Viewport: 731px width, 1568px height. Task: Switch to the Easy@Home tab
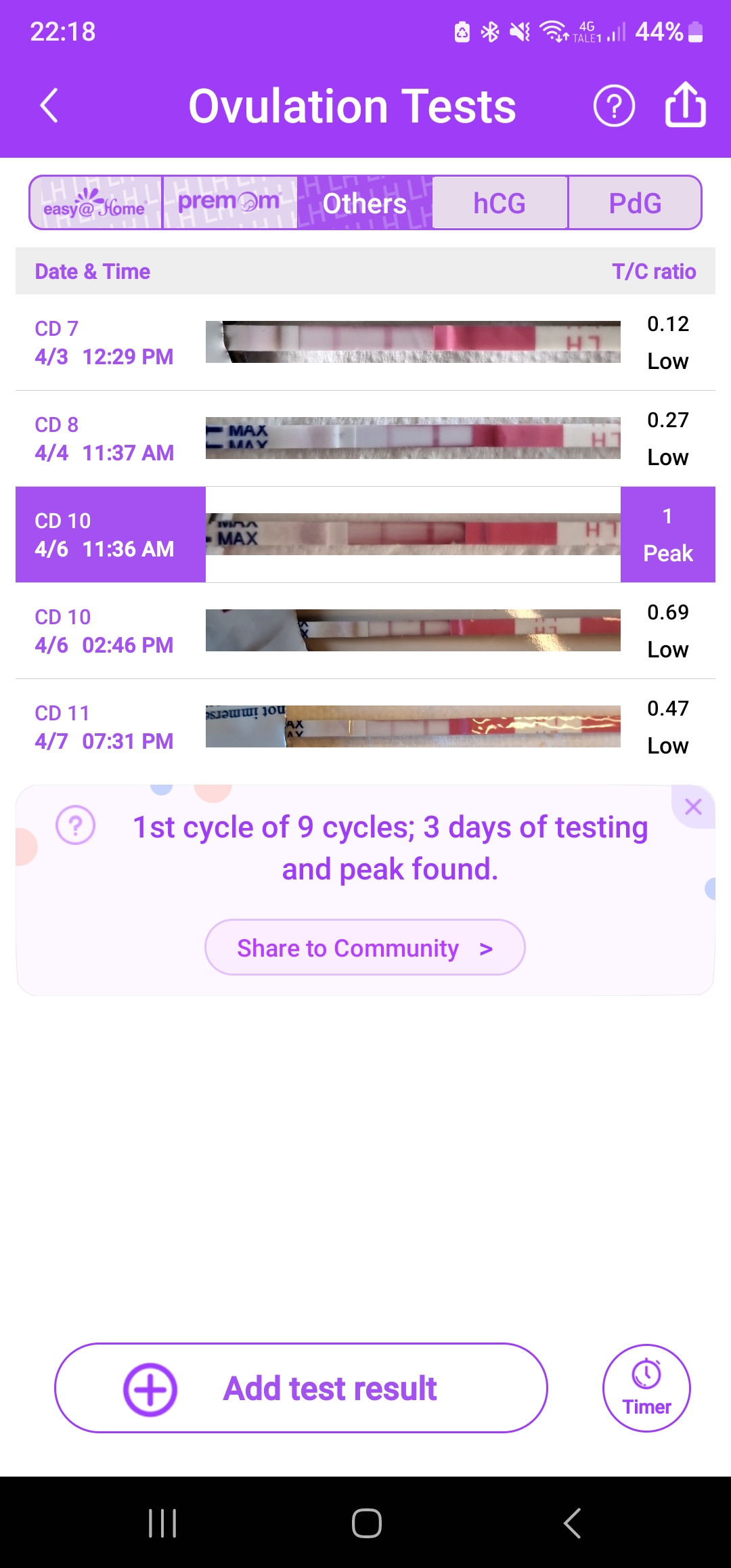click(95, 203)
